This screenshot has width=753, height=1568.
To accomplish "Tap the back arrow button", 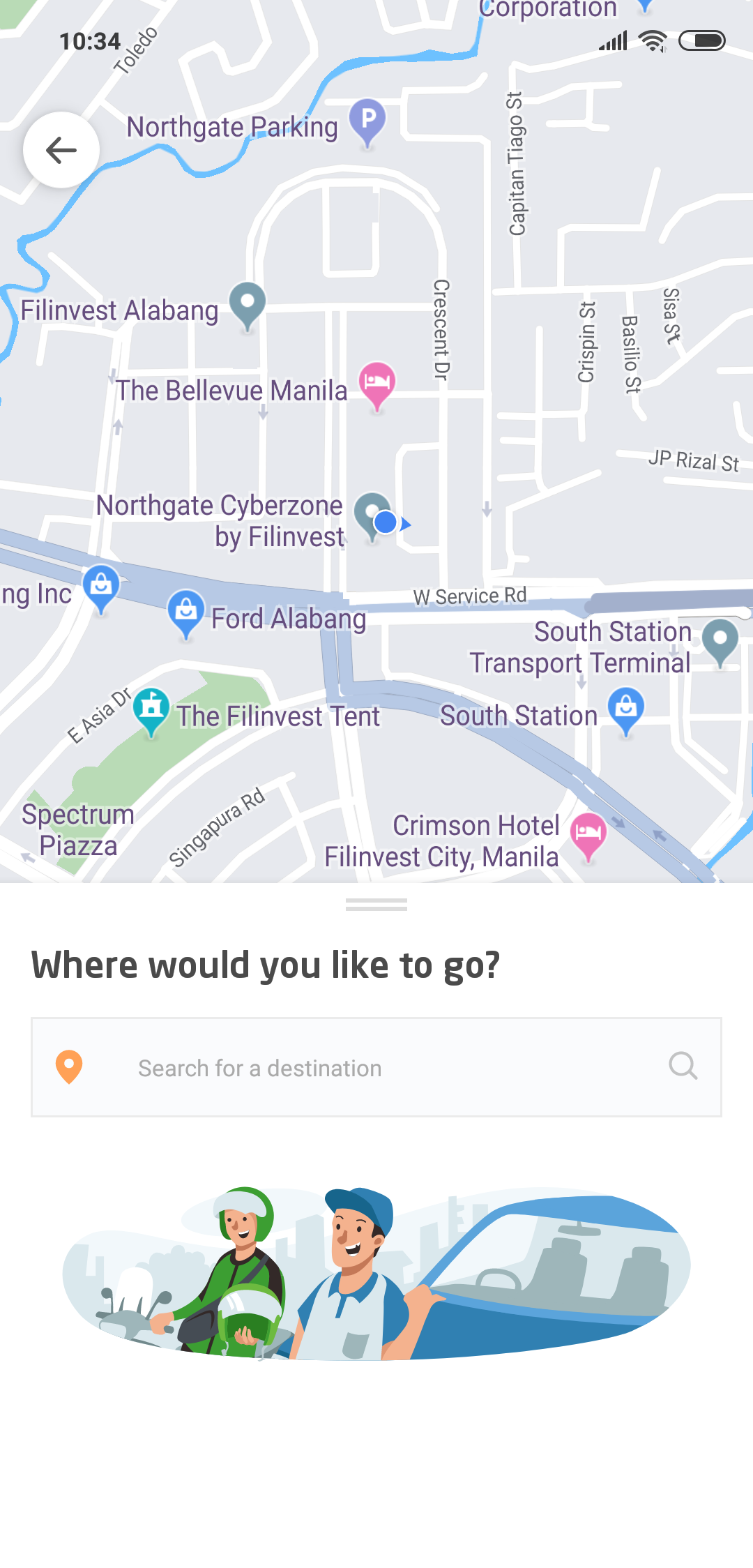I will coord(61,150).
